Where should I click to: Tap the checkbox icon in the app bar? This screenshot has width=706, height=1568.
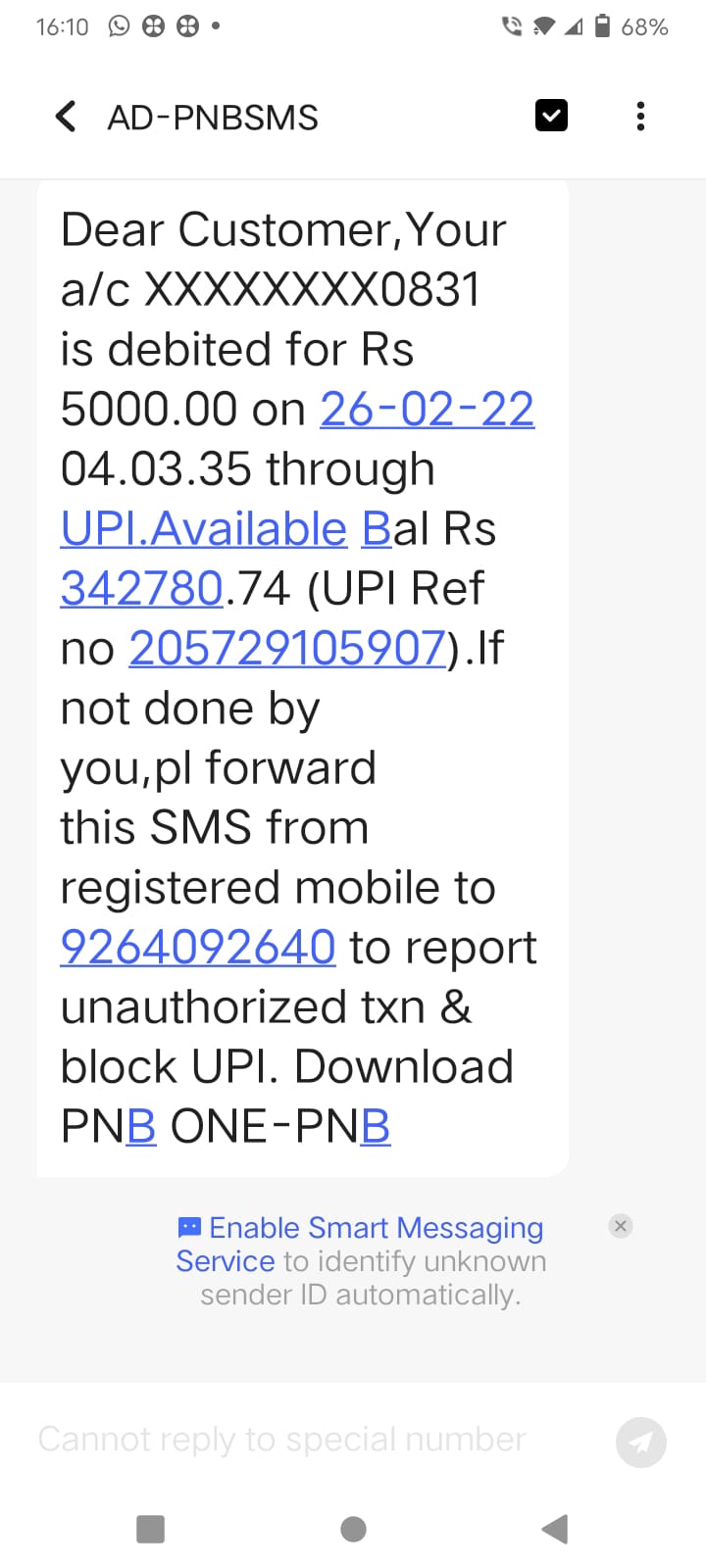click(551, 116)
